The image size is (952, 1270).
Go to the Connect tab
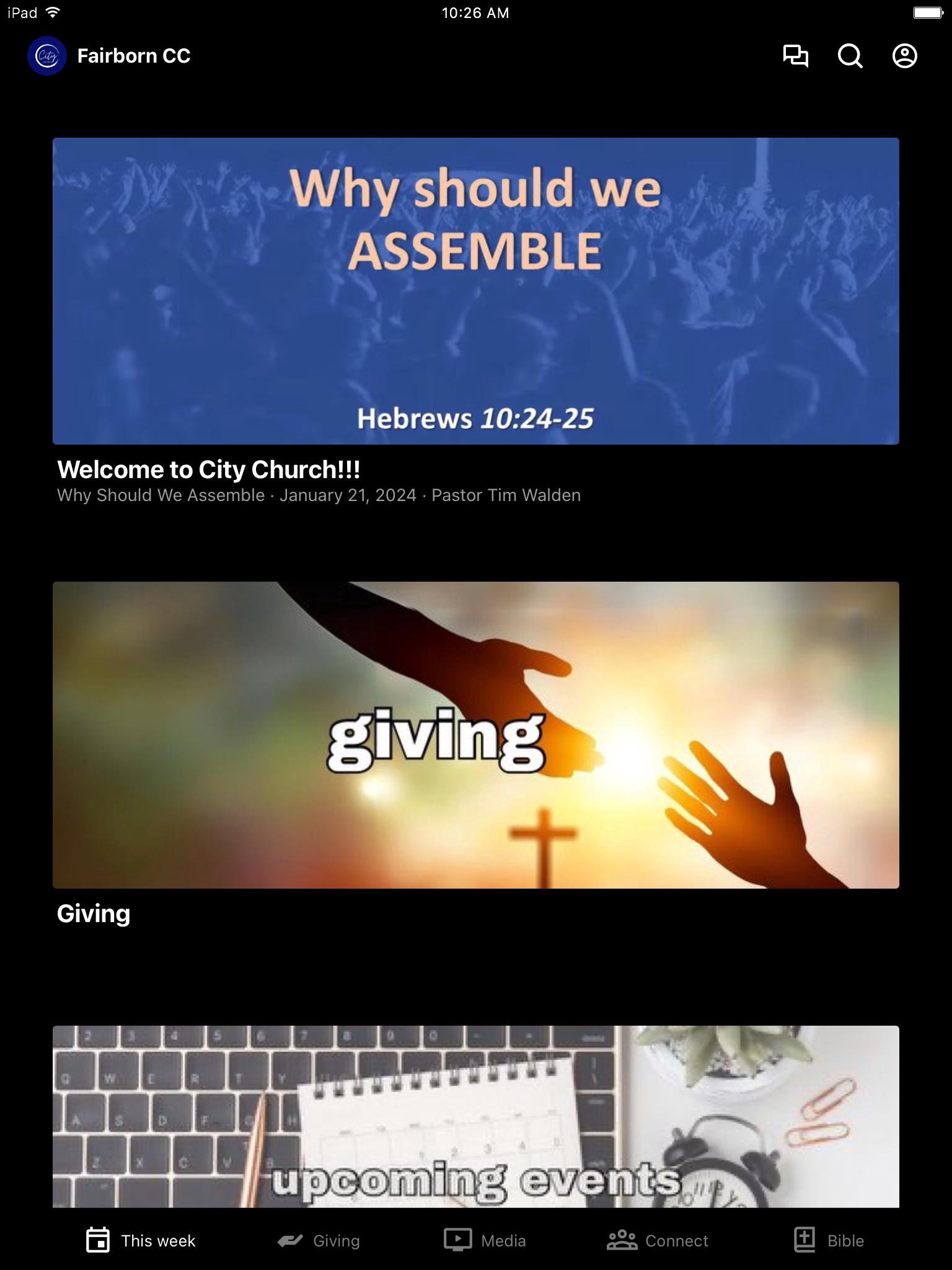click(x=658, y=1240)
